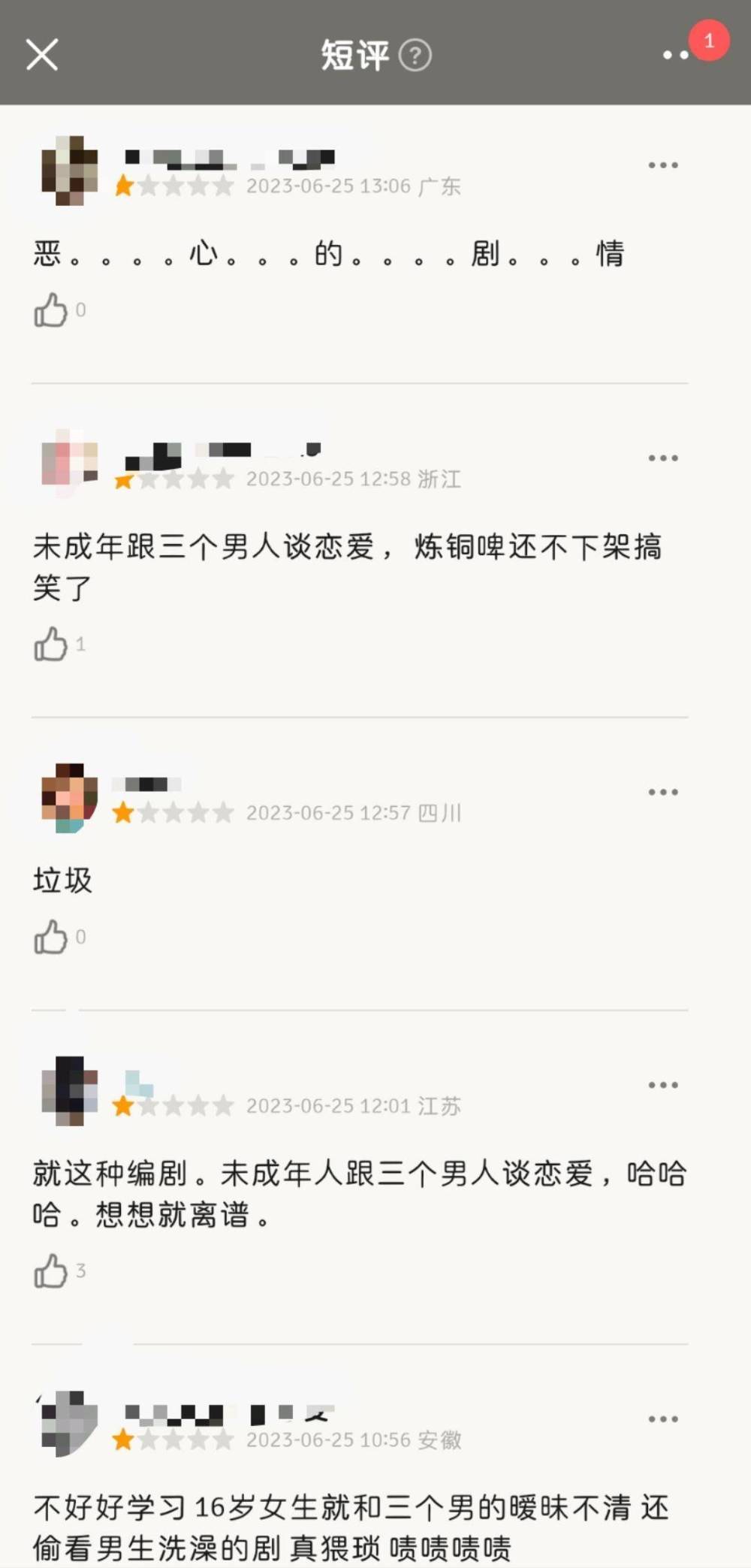Close the 短评 page

42,55
